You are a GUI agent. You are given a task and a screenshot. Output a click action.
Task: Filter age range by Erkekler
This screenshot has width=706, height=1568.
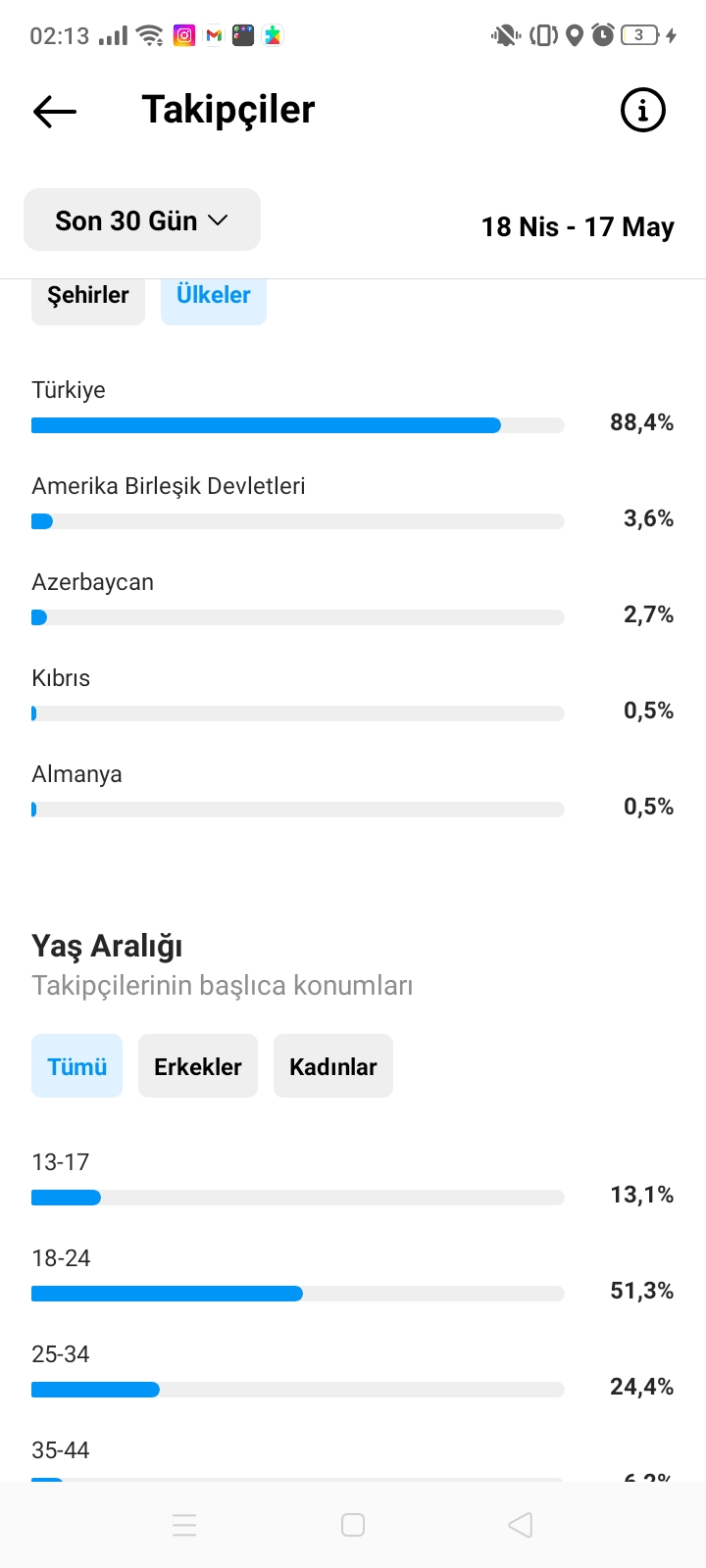point(198,1066)
